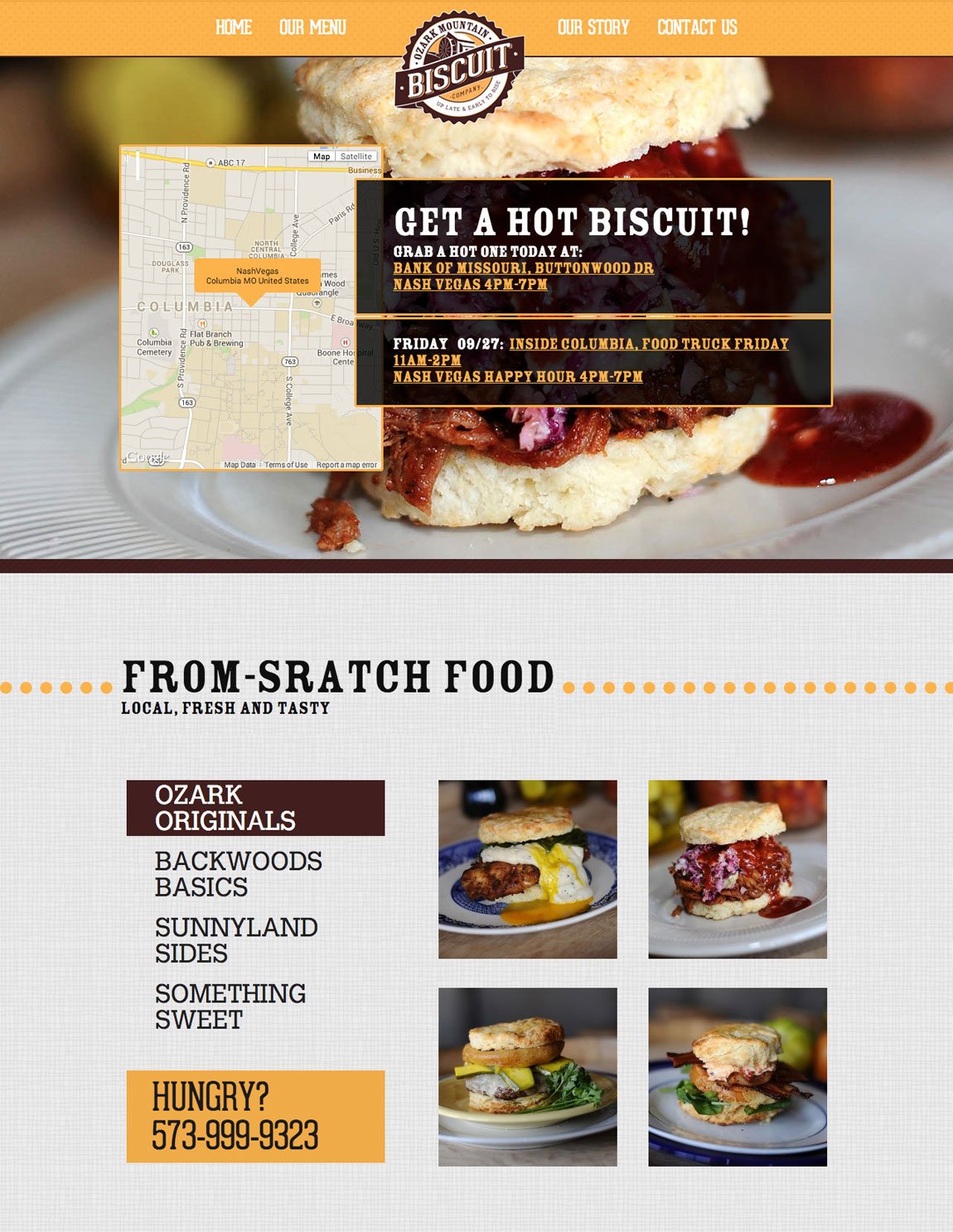Image resolution: width=953 pixels, height=1232 pixels.
Task: Open the Bank of Missouri, Buttonwood Dr link
Action: (524, 268)
